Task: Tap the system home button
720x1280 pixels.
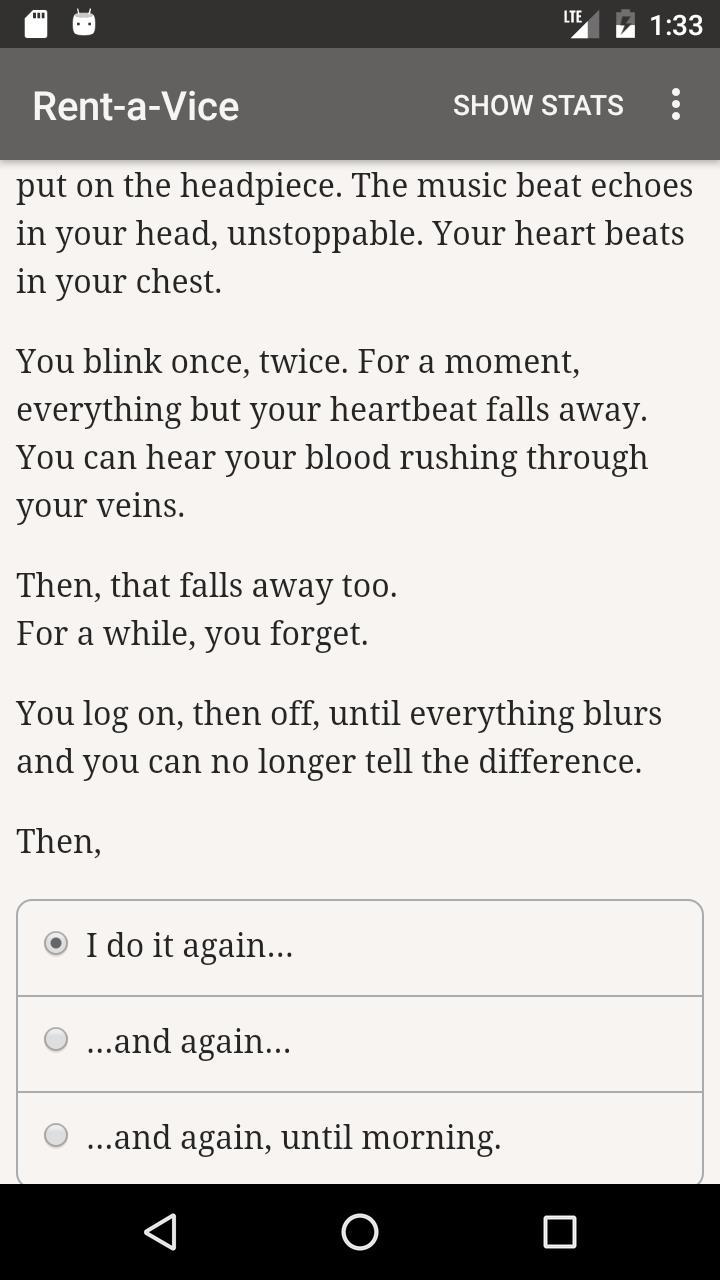Action: coord(360,1232)
